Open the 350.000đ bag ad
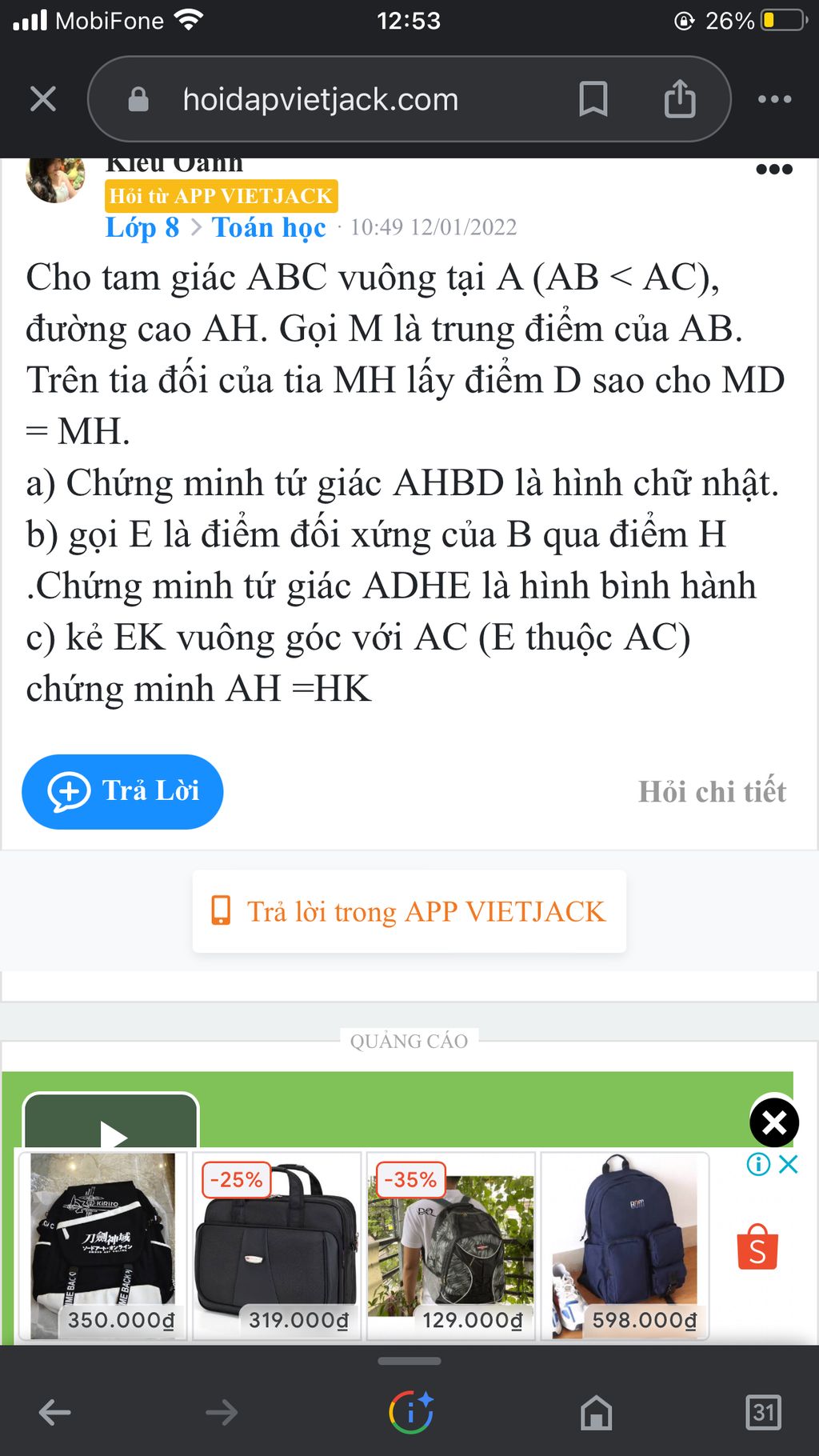This screenshot has height=1456, width=819. coord(102,1245)
